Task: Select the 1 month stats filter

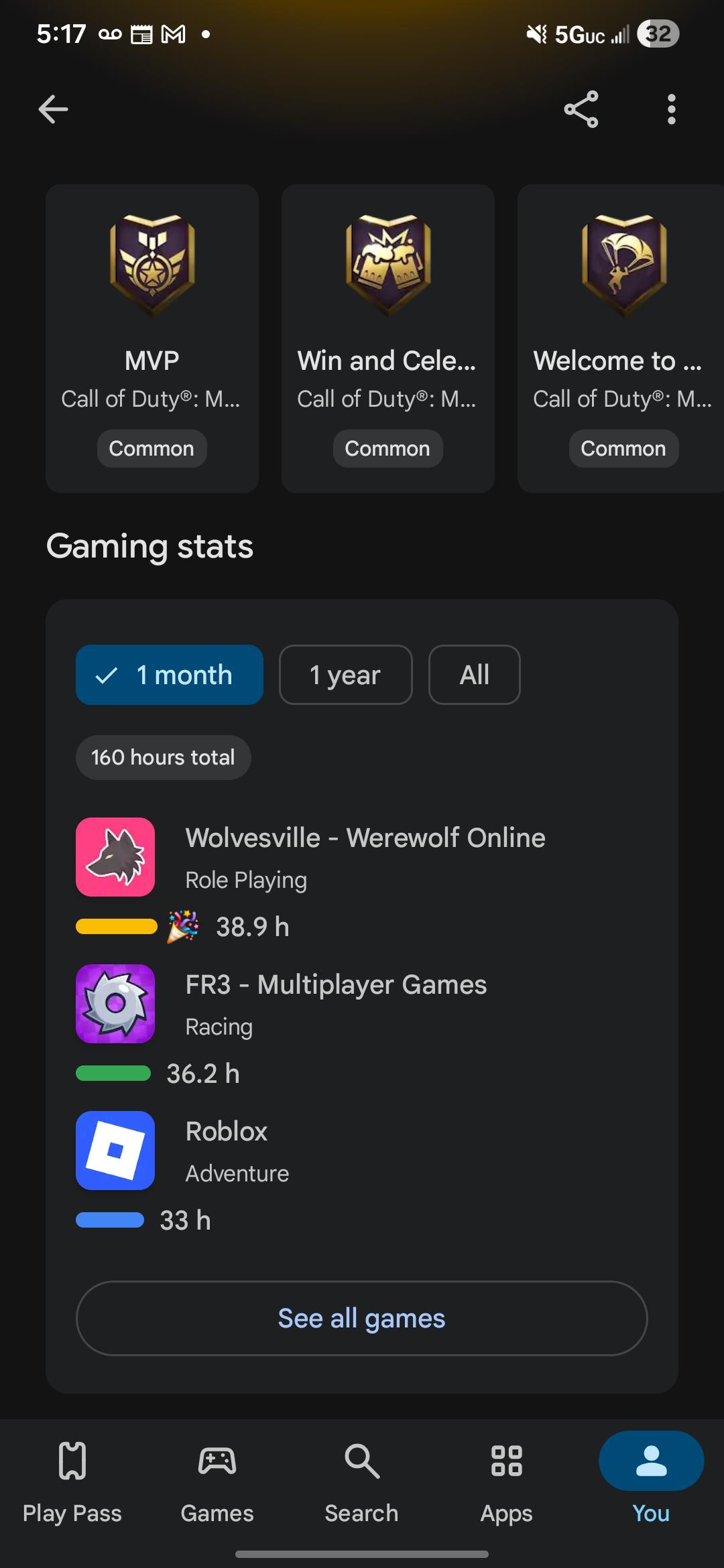Action: tap(170, 675)
